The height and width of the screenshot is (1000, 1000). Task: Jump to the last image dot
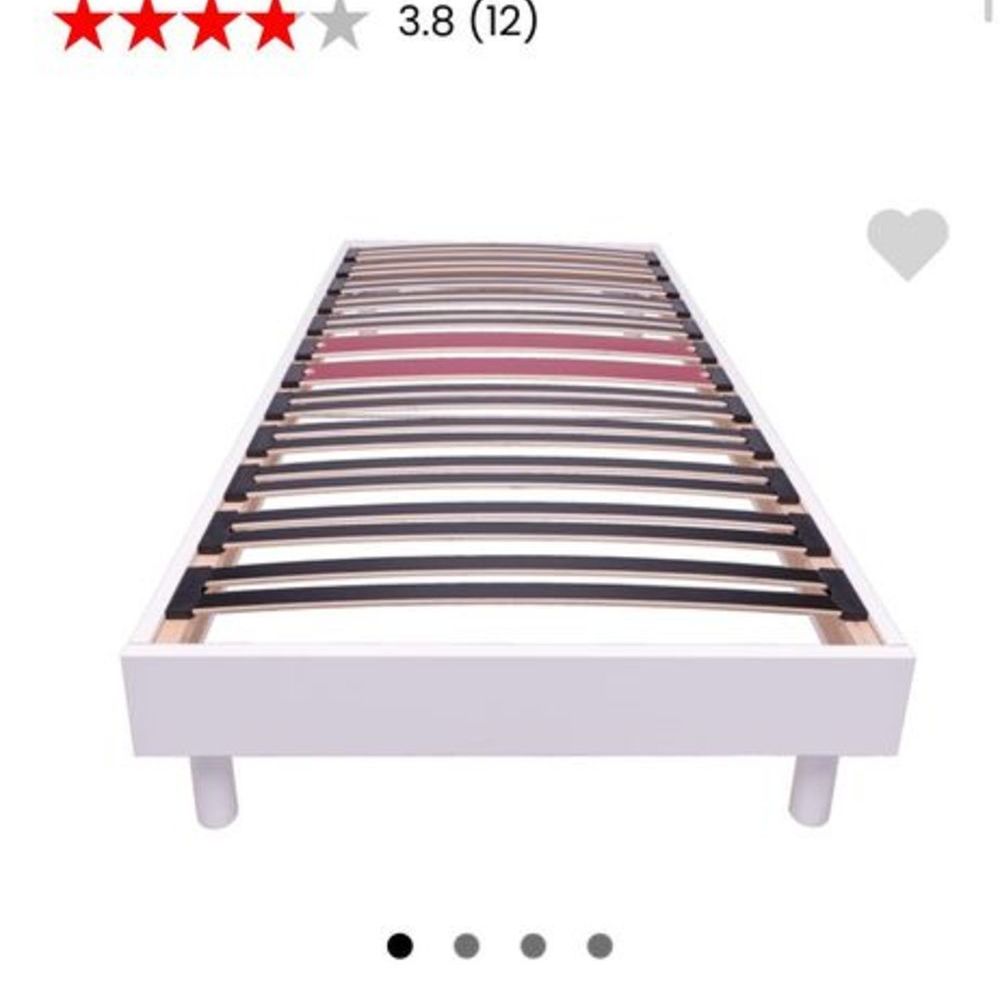599,946
